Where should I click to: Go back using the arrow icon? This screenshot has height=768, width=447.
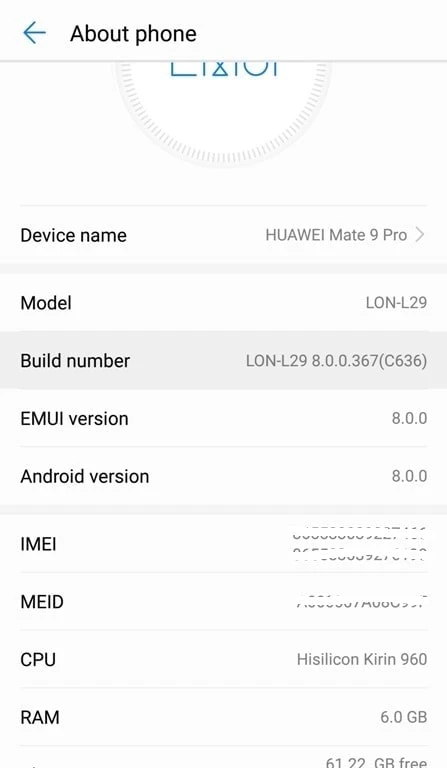point(34,33)
